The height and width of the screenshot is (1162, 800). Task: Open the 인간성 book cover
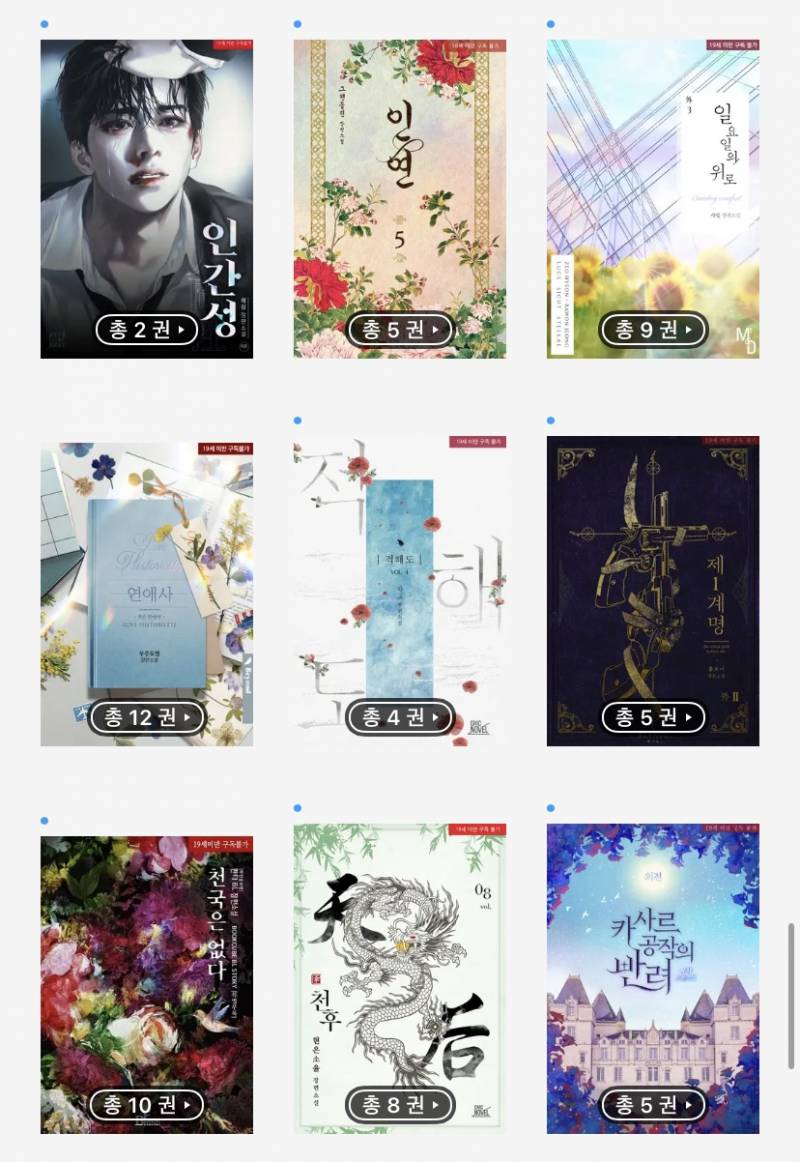[x=146, y=180]
